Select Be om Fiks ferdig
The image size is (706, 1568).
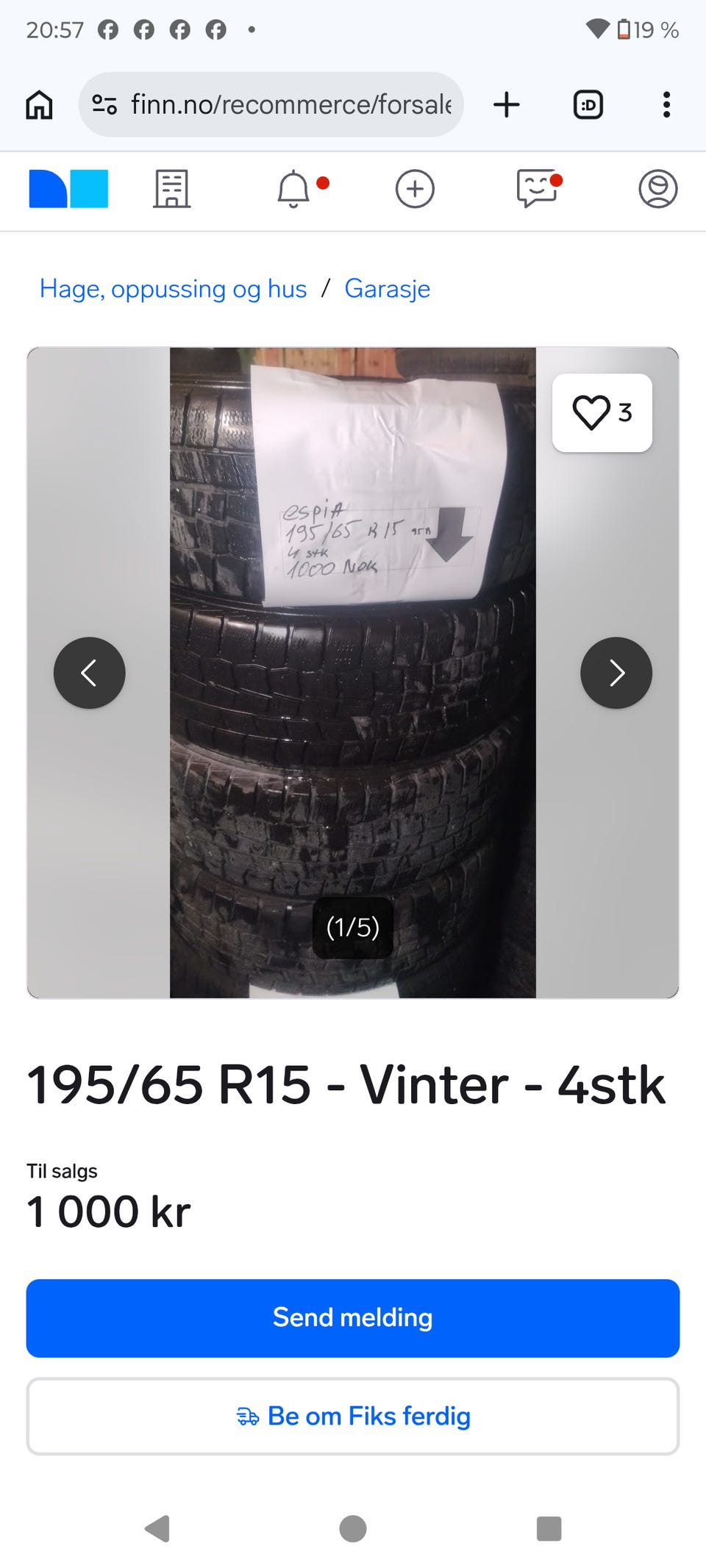(353, 1416)
